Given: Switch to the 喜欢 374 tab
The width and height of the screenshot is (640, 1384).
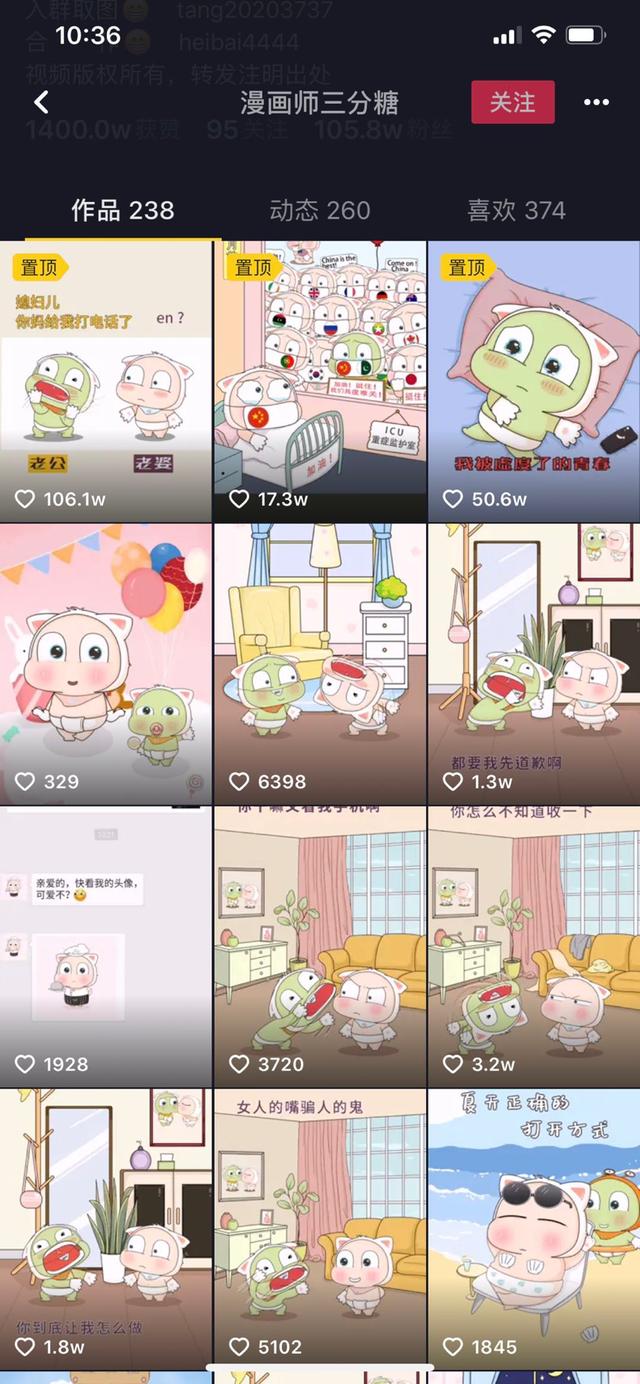Looking at the screenshot, I should coord(516,210).
